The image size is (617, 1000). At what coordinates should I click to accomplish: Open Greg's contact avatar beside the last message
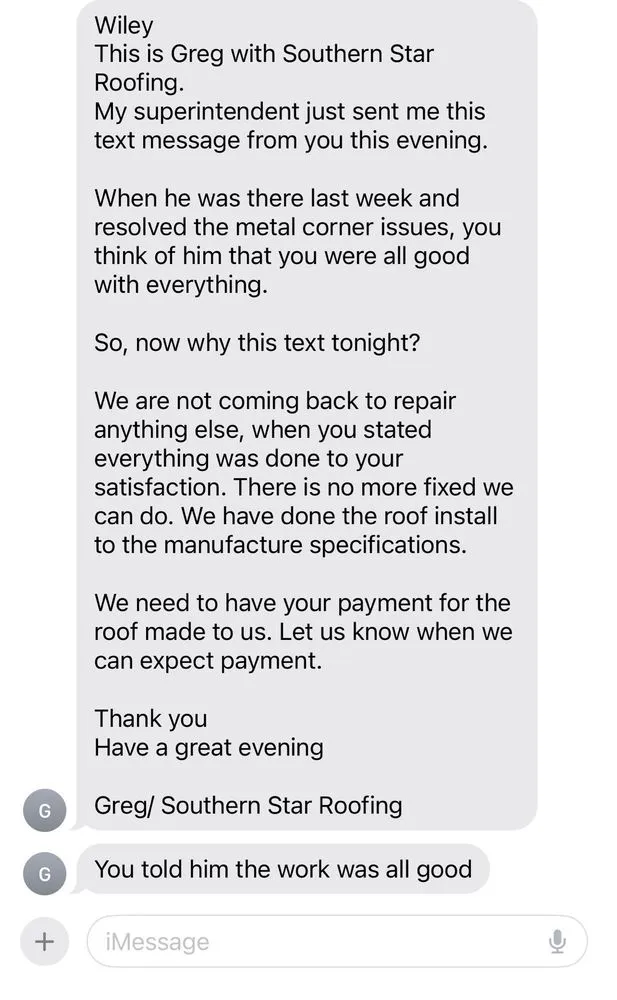tap(44, 873)
